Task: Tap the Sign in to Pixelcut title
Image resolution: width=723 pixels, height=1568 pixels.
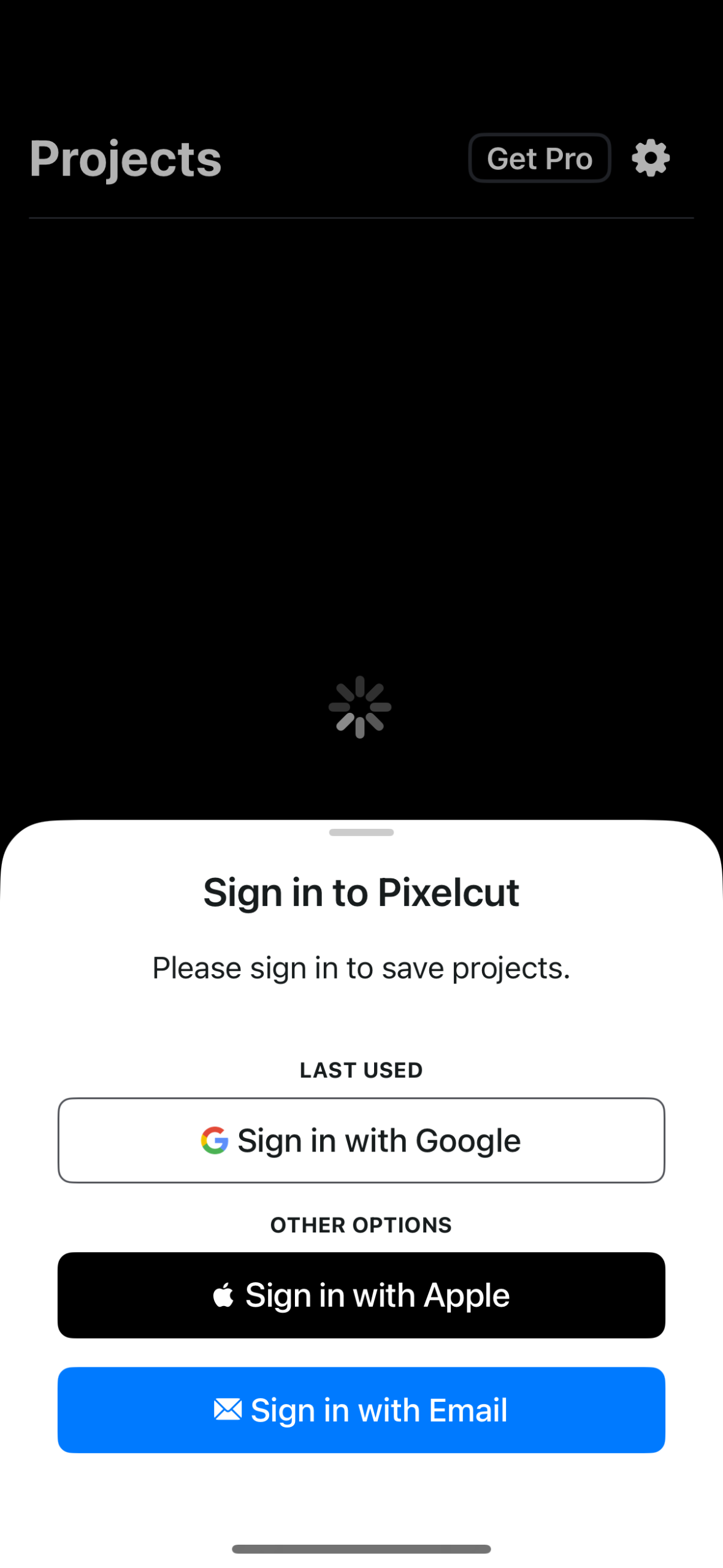Action: coord(361,893)
